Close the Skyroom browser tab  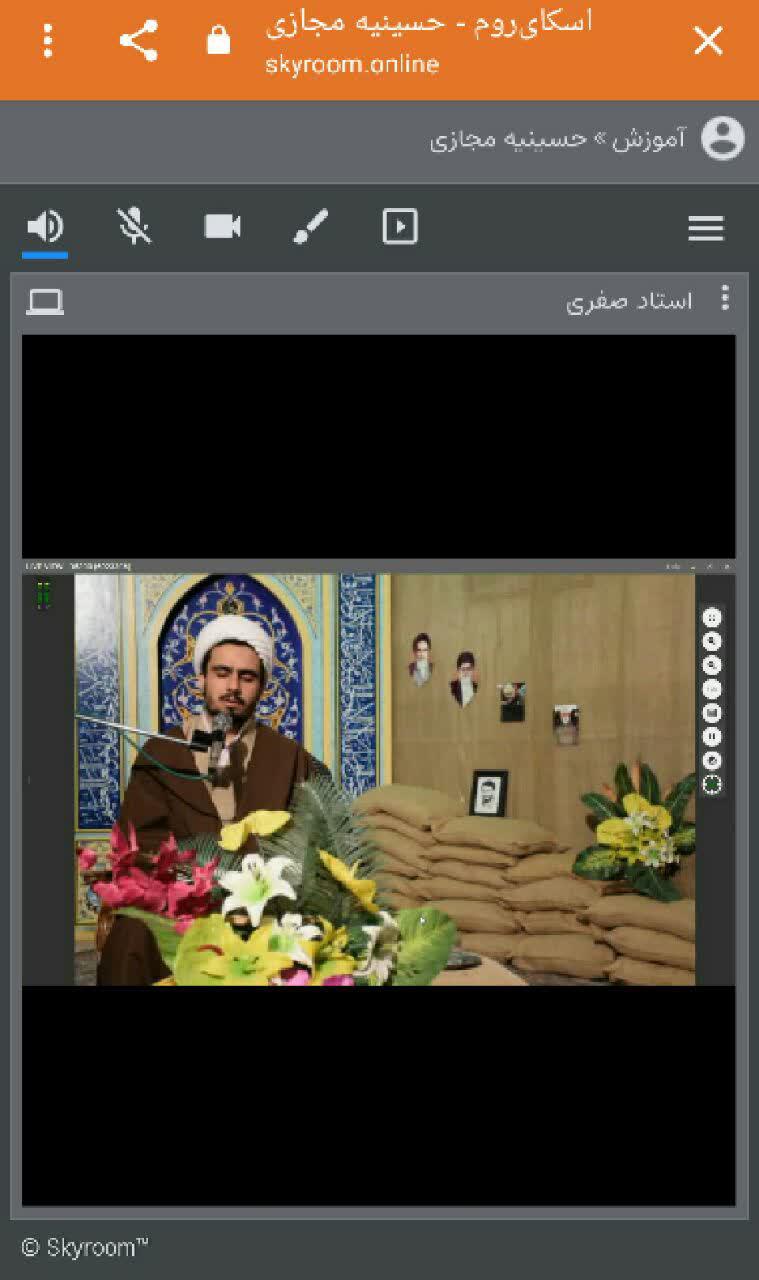point(708,41)
